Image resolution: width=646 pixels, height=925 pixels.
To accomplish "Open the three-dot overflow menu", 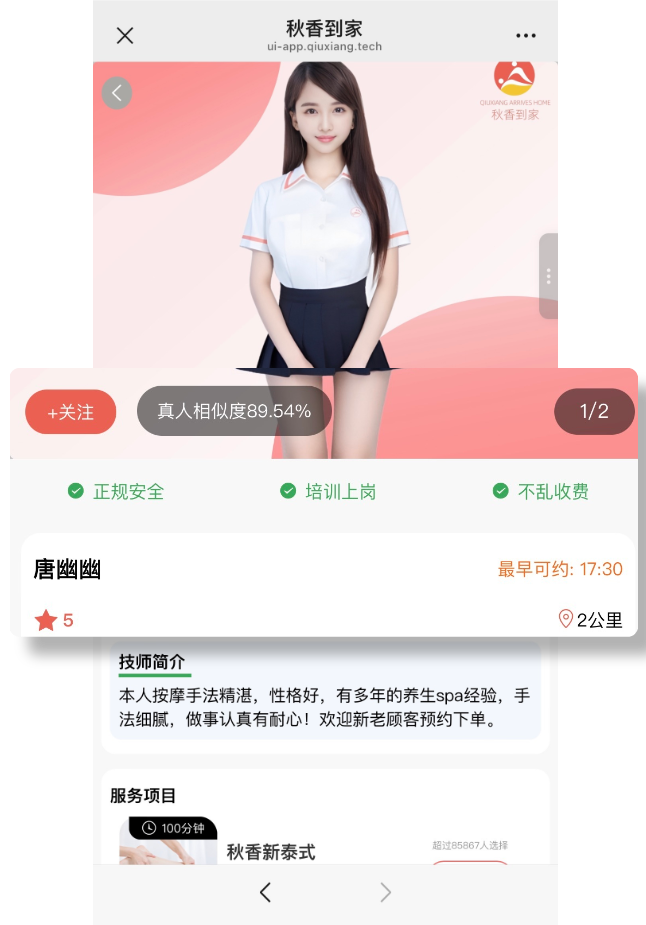I will pos(526,36).
